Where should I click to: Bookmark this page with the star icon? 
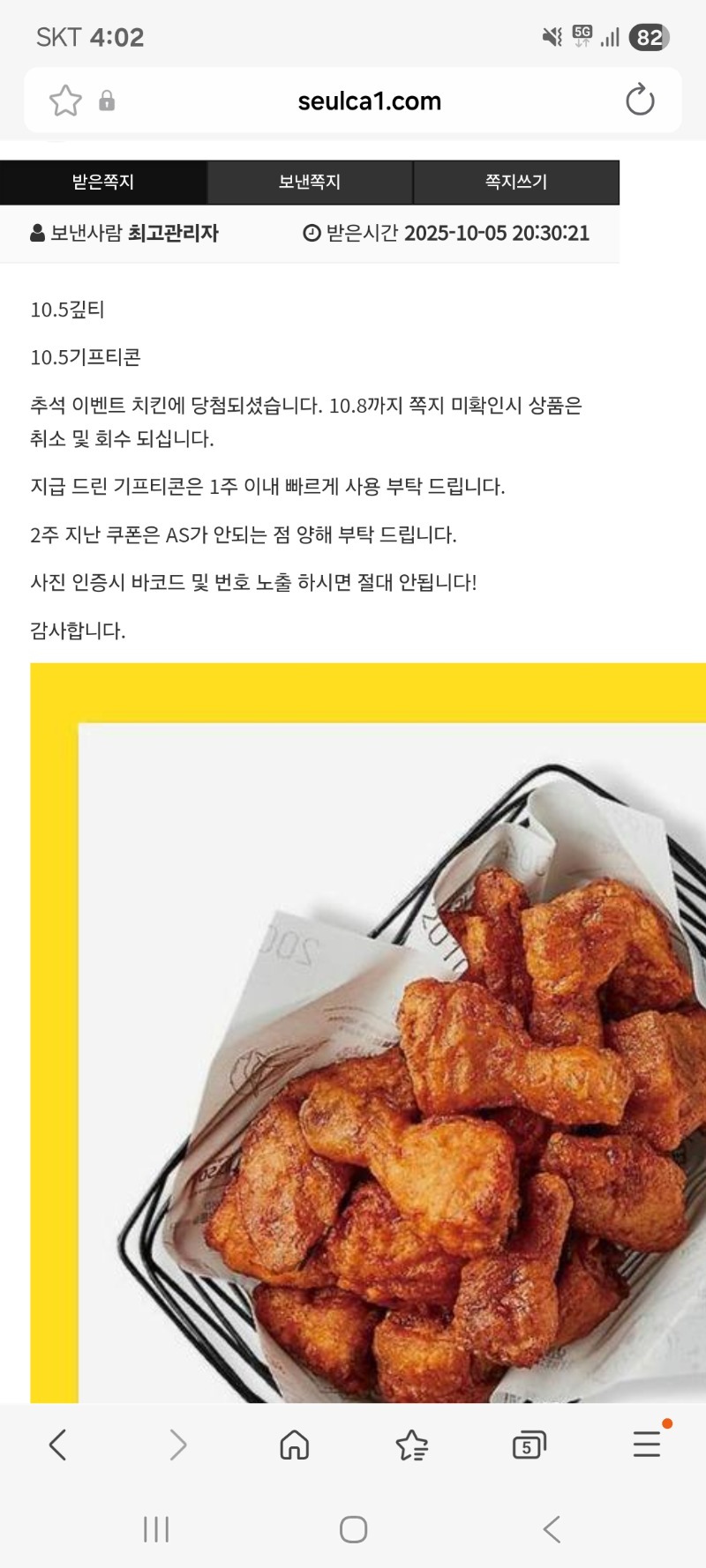[x=65, y=101]
